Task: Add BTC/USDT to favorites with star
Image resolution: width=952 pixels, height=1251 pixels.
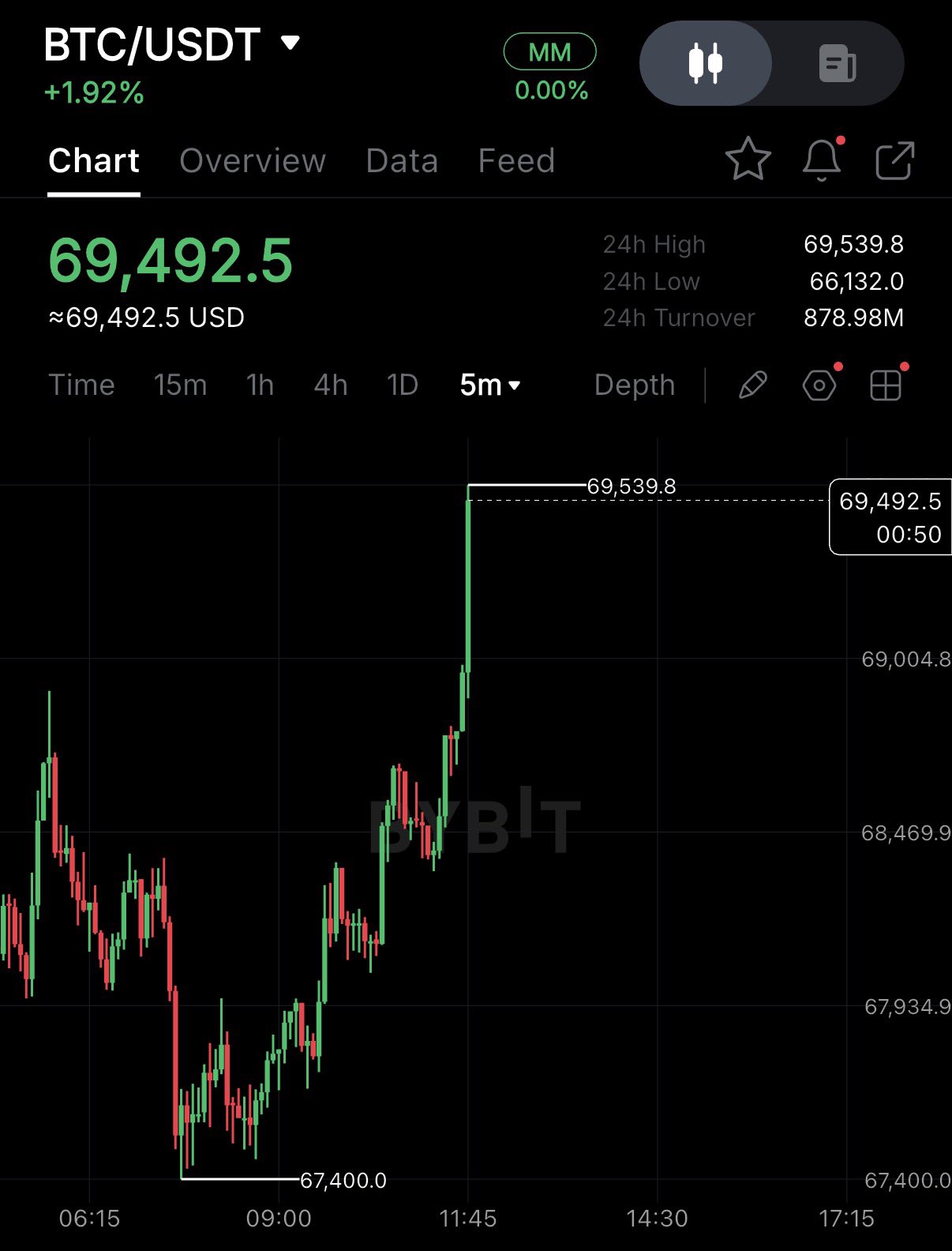Action: 748,160
